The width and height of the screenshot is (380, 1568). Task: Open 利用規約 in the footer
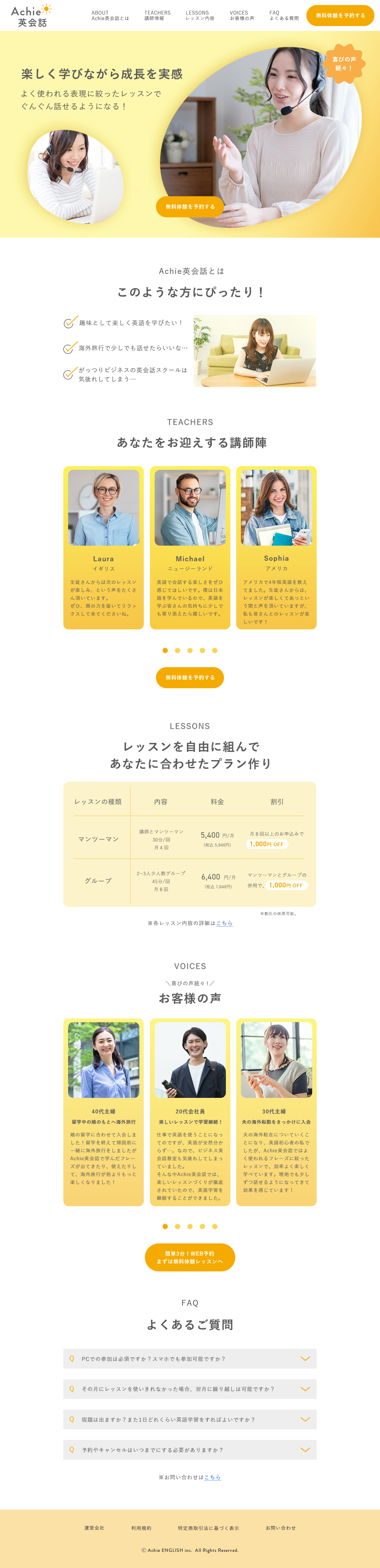141,1527
